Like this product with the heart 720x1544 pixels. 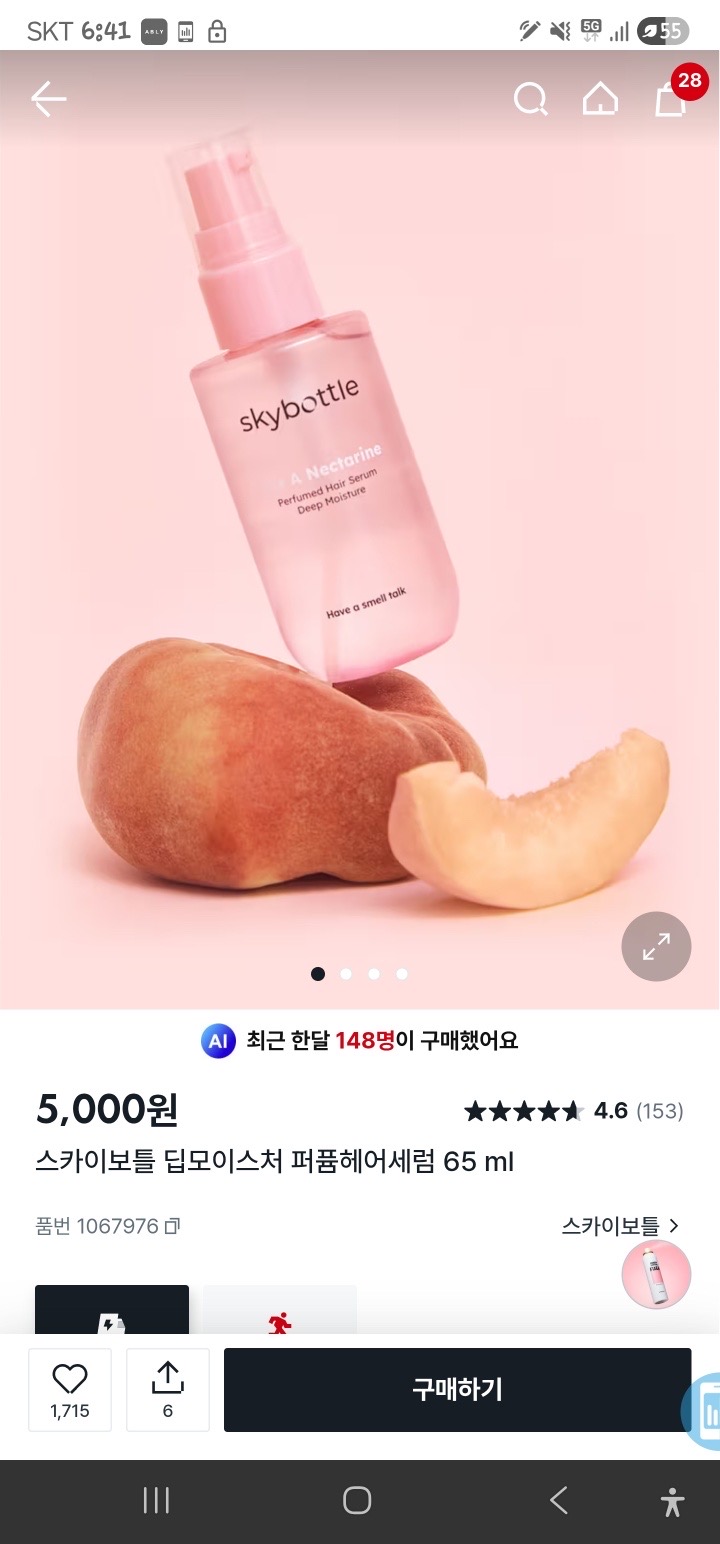(x=70, y=1389)
